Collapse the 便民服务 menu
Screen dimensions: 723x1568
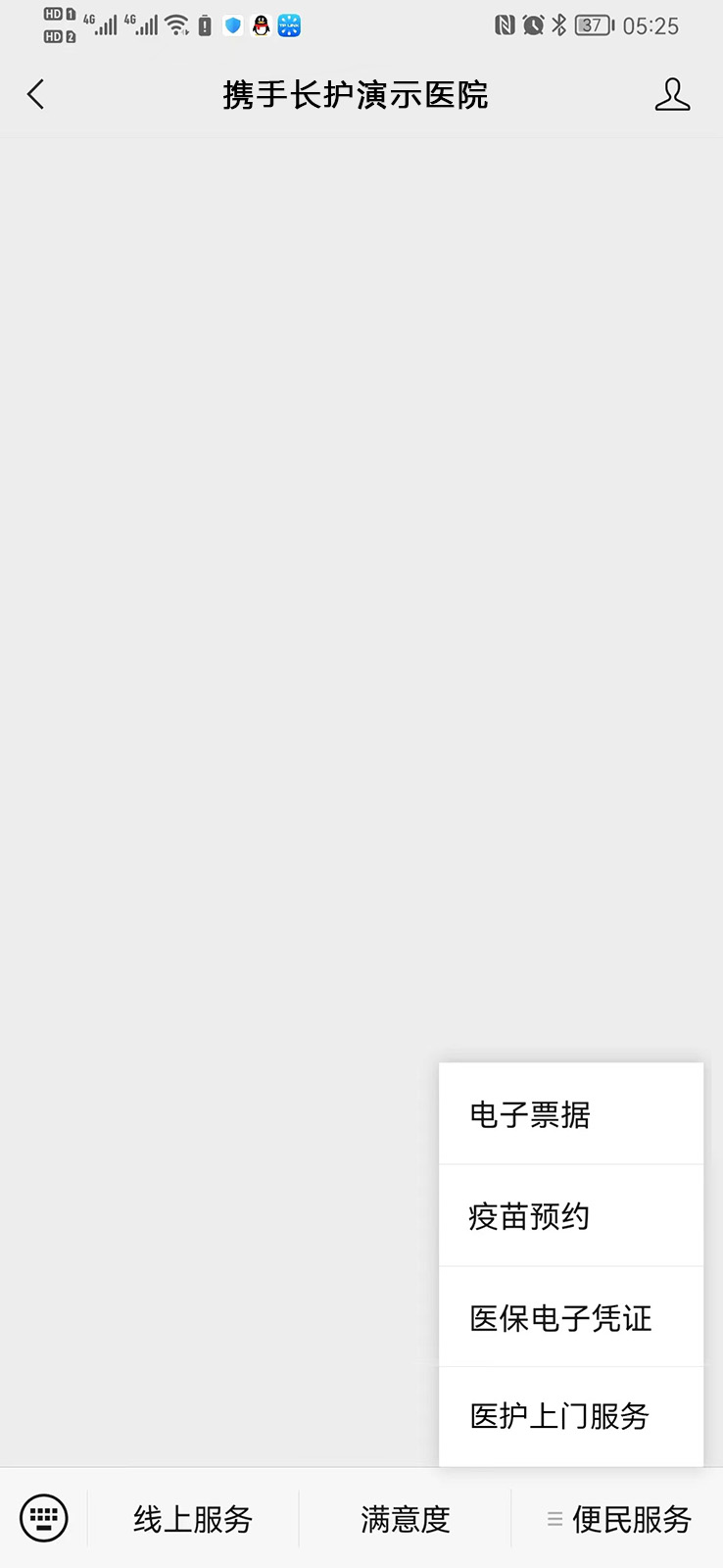click(x=618, y=1519)
